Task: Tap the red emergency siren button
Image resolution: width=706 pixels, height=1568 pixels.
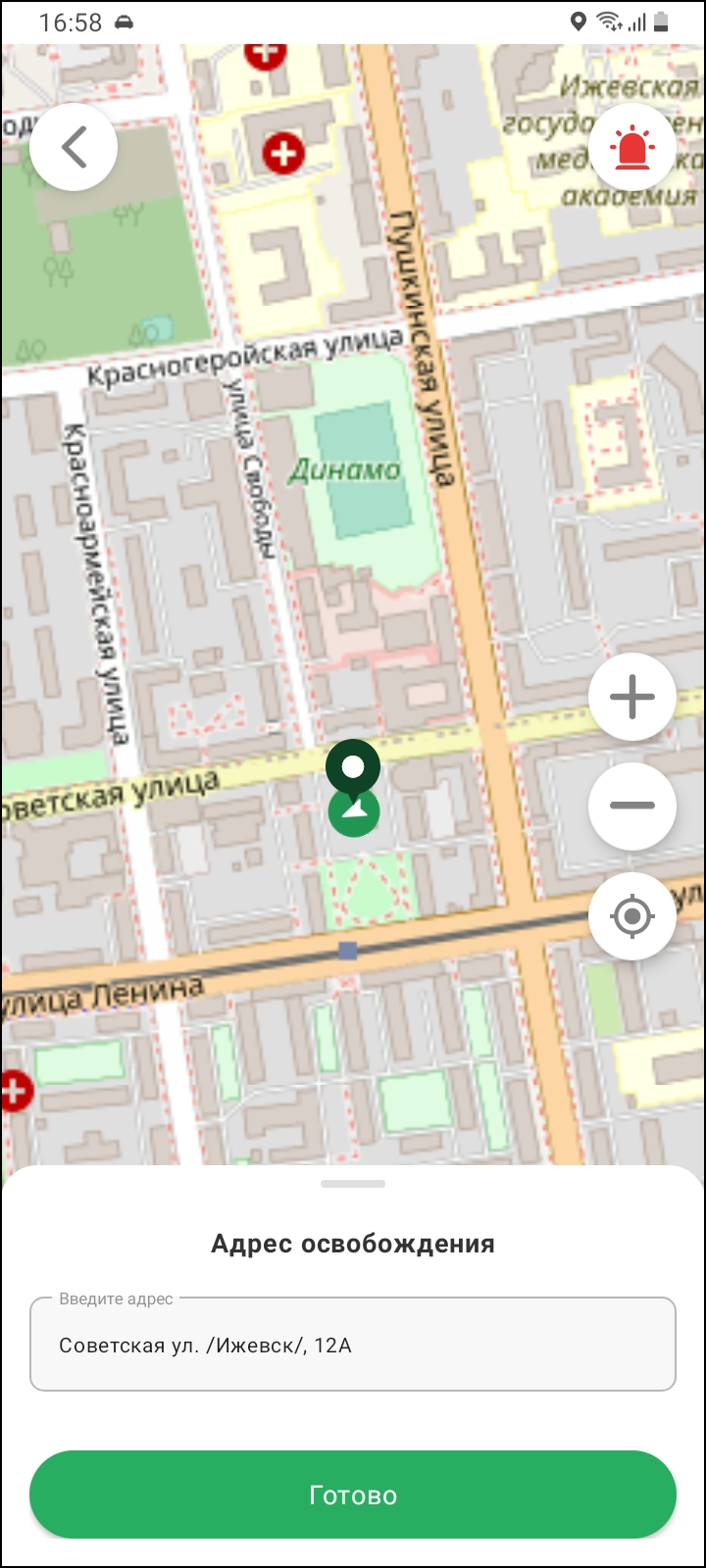Action: point(632,147)
